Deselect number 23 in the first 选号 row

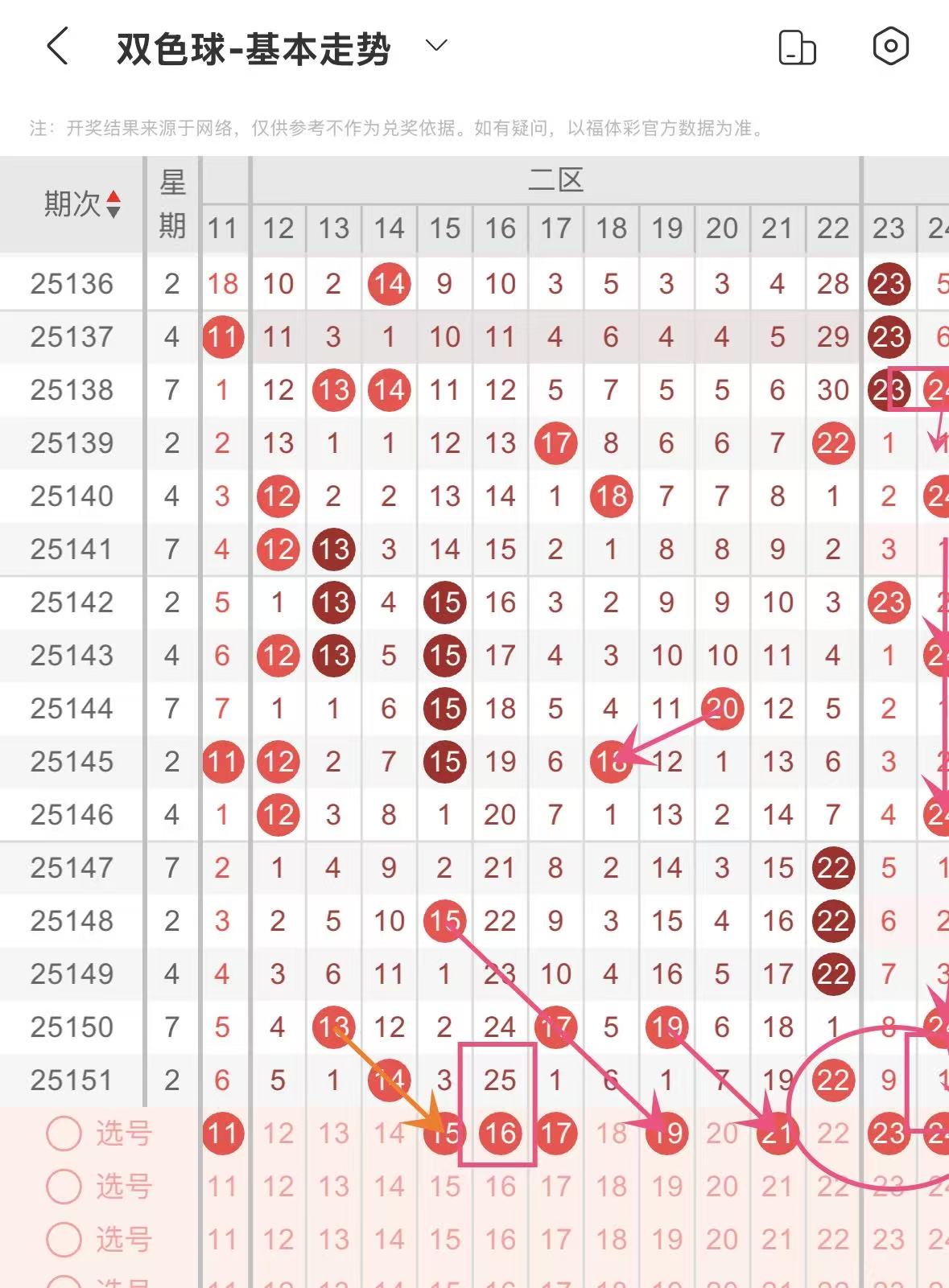[x=889, y=1134]
